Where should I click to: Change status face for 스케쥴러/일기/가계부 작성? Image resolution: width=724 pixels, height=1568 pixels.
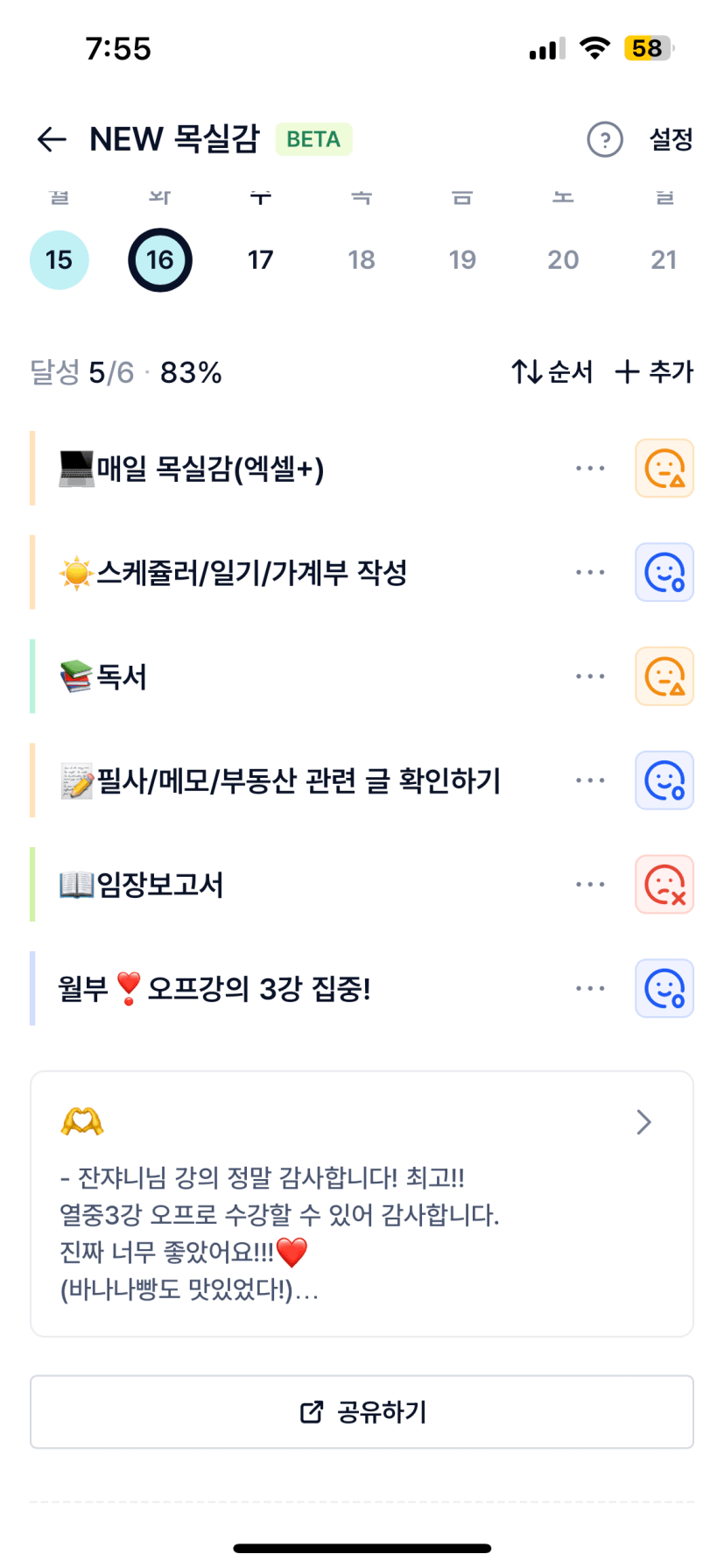click(x=664, y=573)
